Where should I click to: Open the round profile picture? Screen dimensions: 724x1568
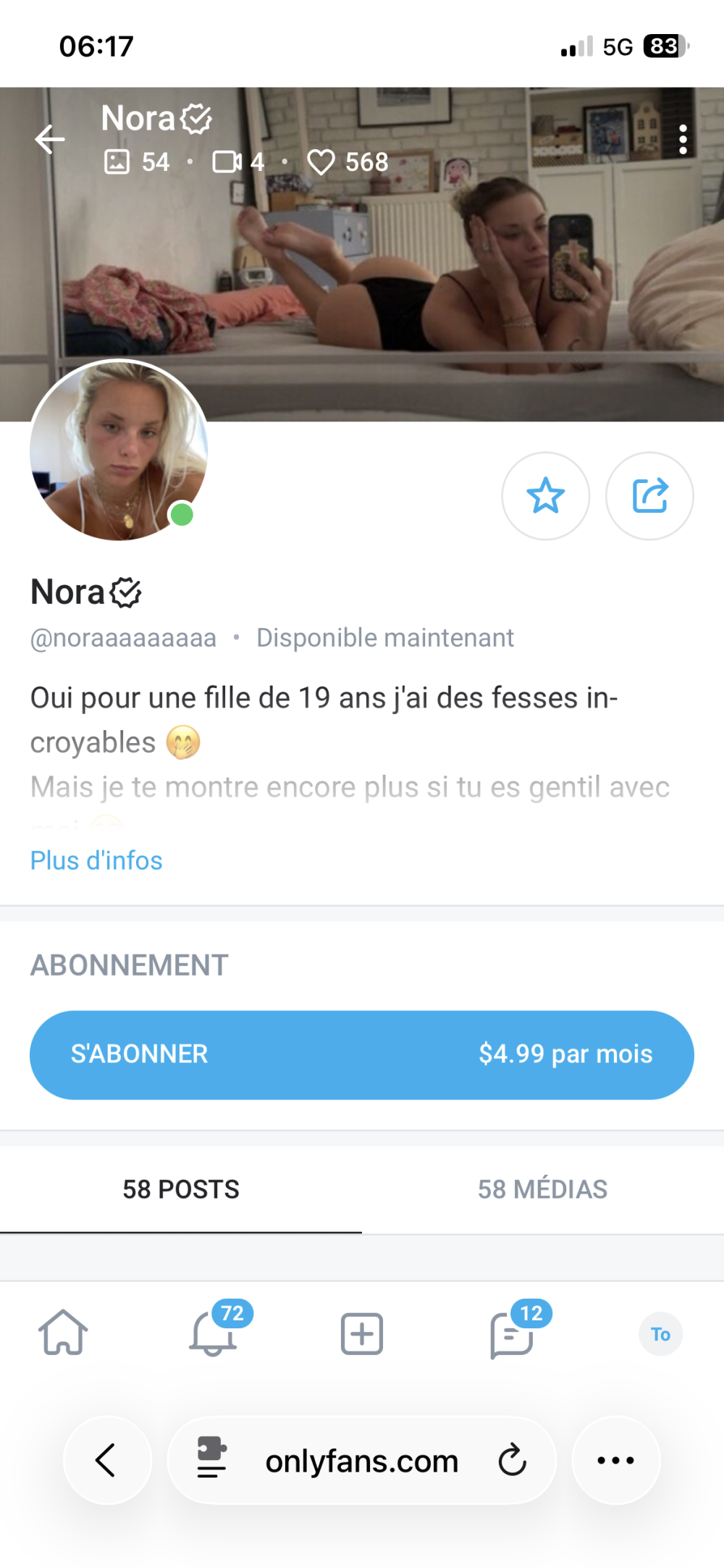coord(119,450)
